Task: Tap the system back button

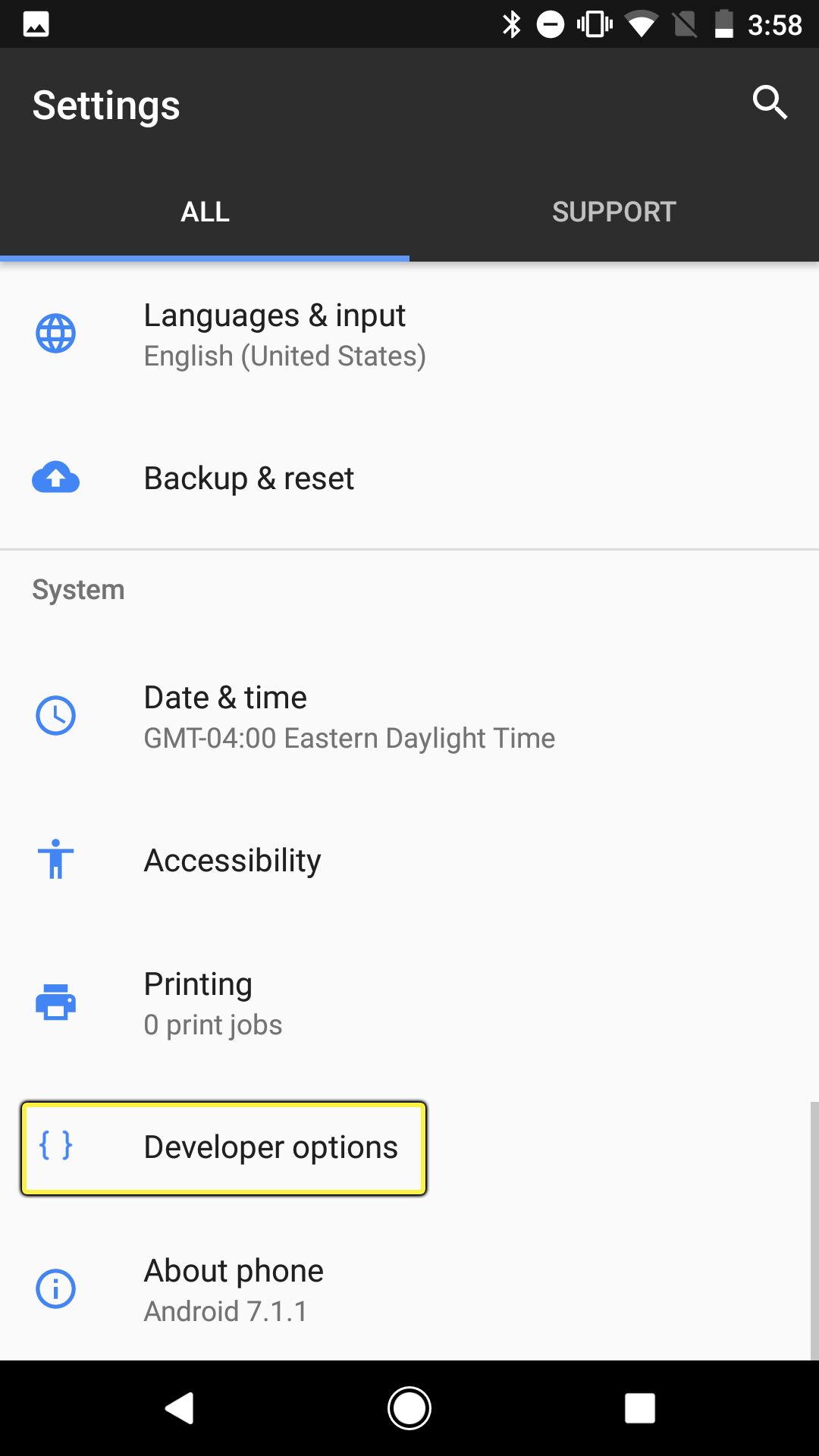Action: 180,1408
